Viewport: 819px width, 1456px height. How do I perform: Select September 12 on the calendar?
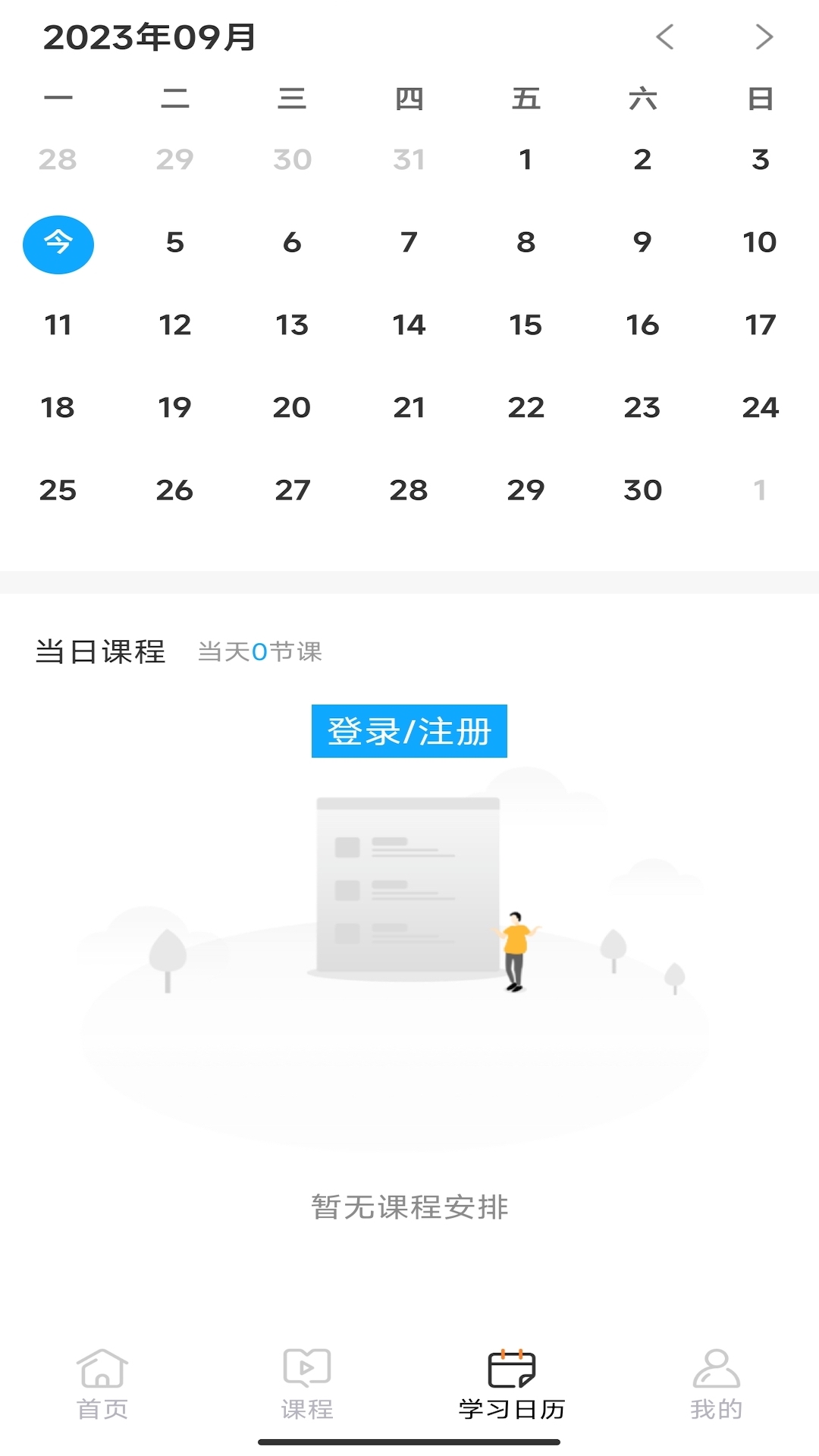pos(175,325)
